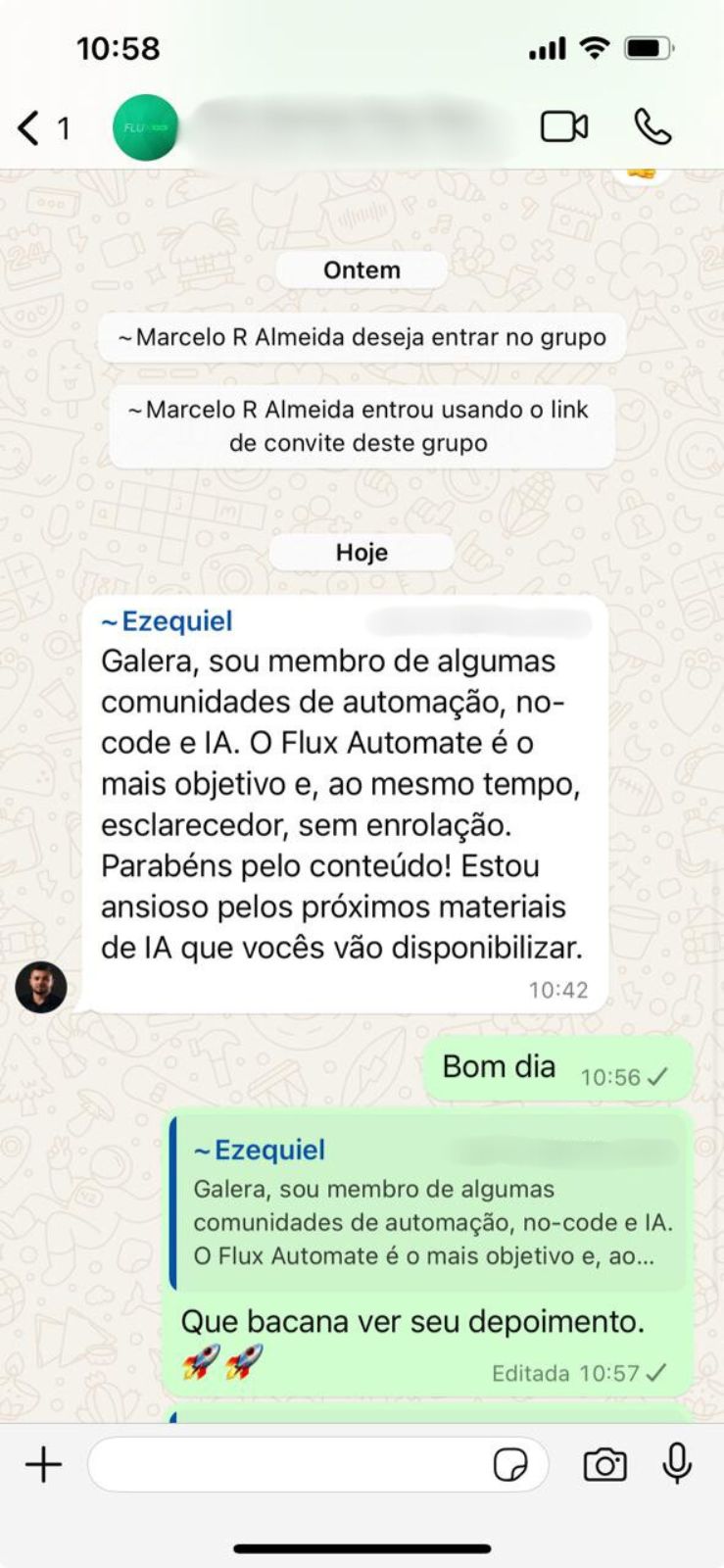
Task: Start a voice call
Action: coord(652,127)
